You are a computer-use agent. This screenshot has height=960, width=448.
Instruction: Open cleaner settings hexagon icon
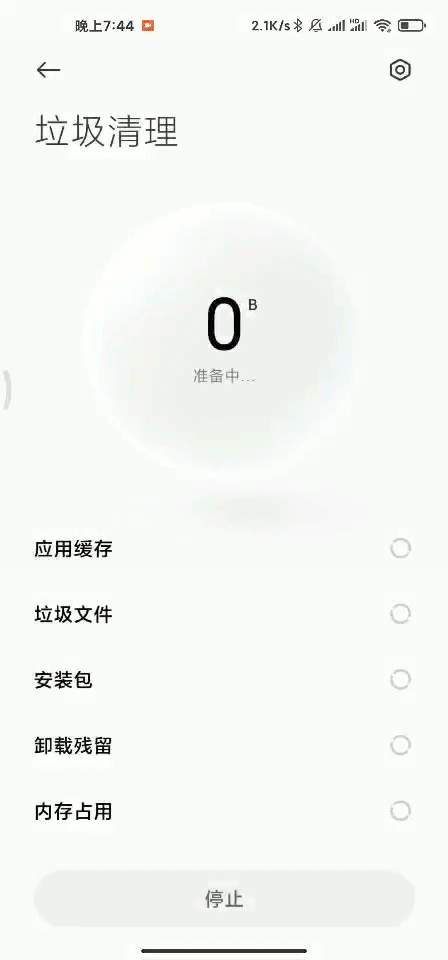pyautogui.click(x=400, y=70)
